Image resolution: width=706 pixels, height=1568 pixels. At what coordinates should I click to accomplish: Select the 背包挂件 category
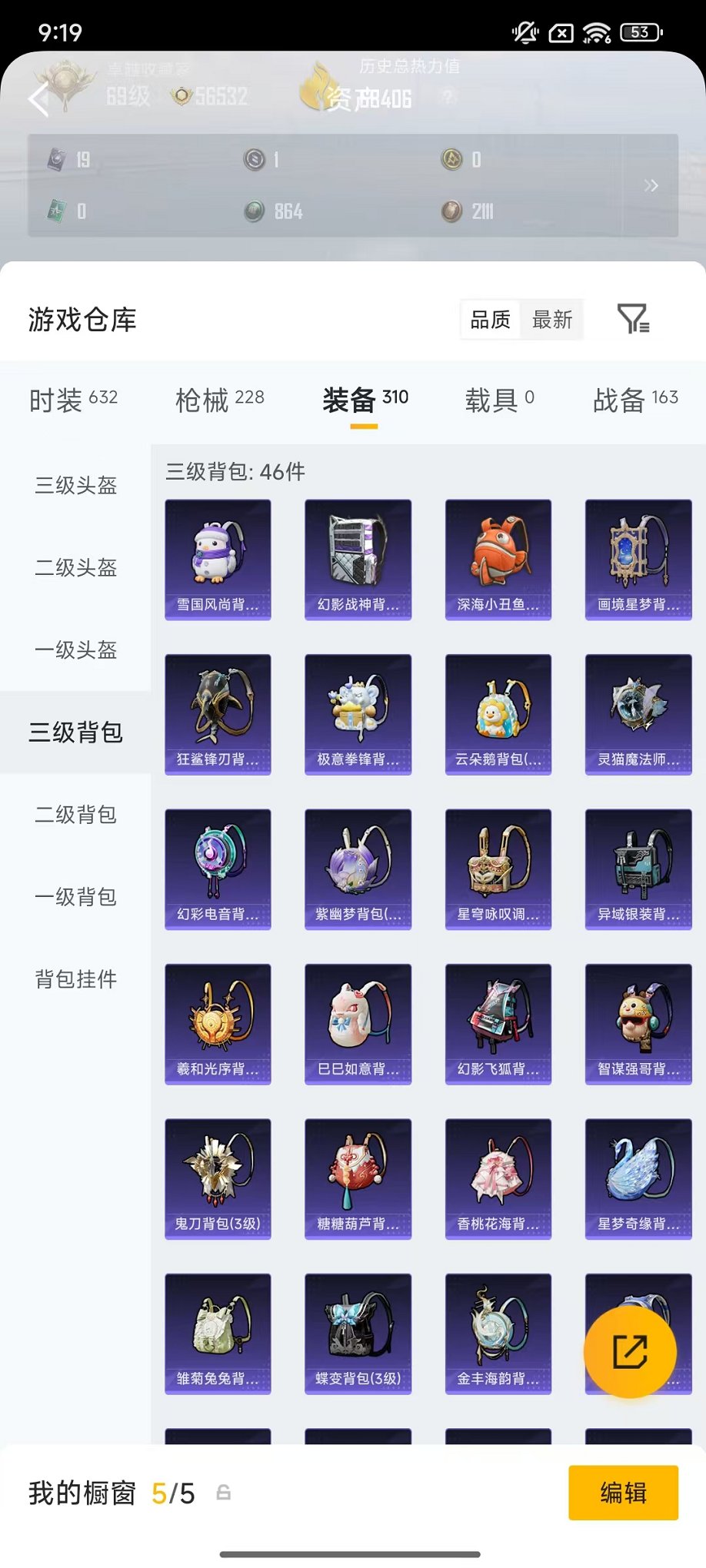pyautogui.click(x=75, y=979)
